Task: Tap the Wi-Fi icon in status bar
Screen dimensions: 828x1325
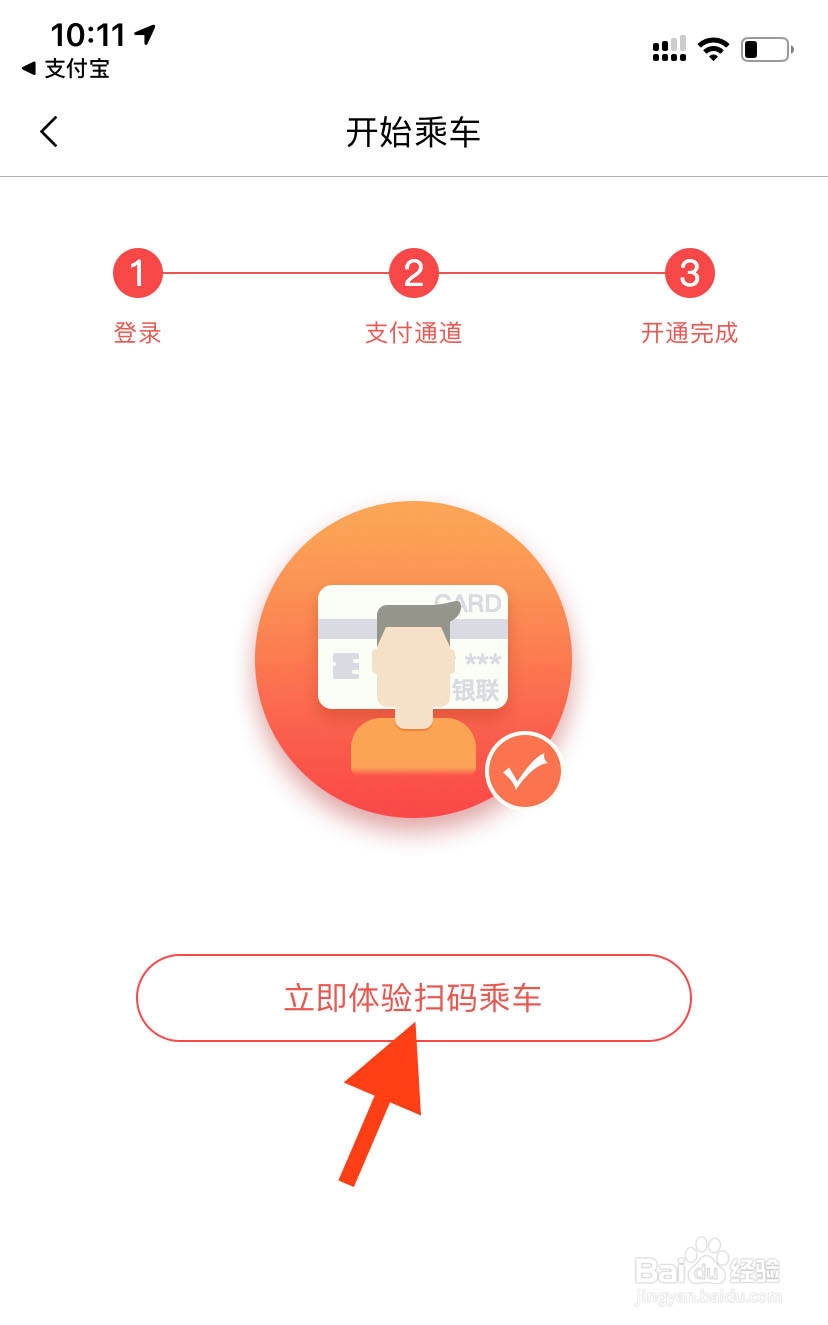Action: pyautogui.click(x=713, y=47)
